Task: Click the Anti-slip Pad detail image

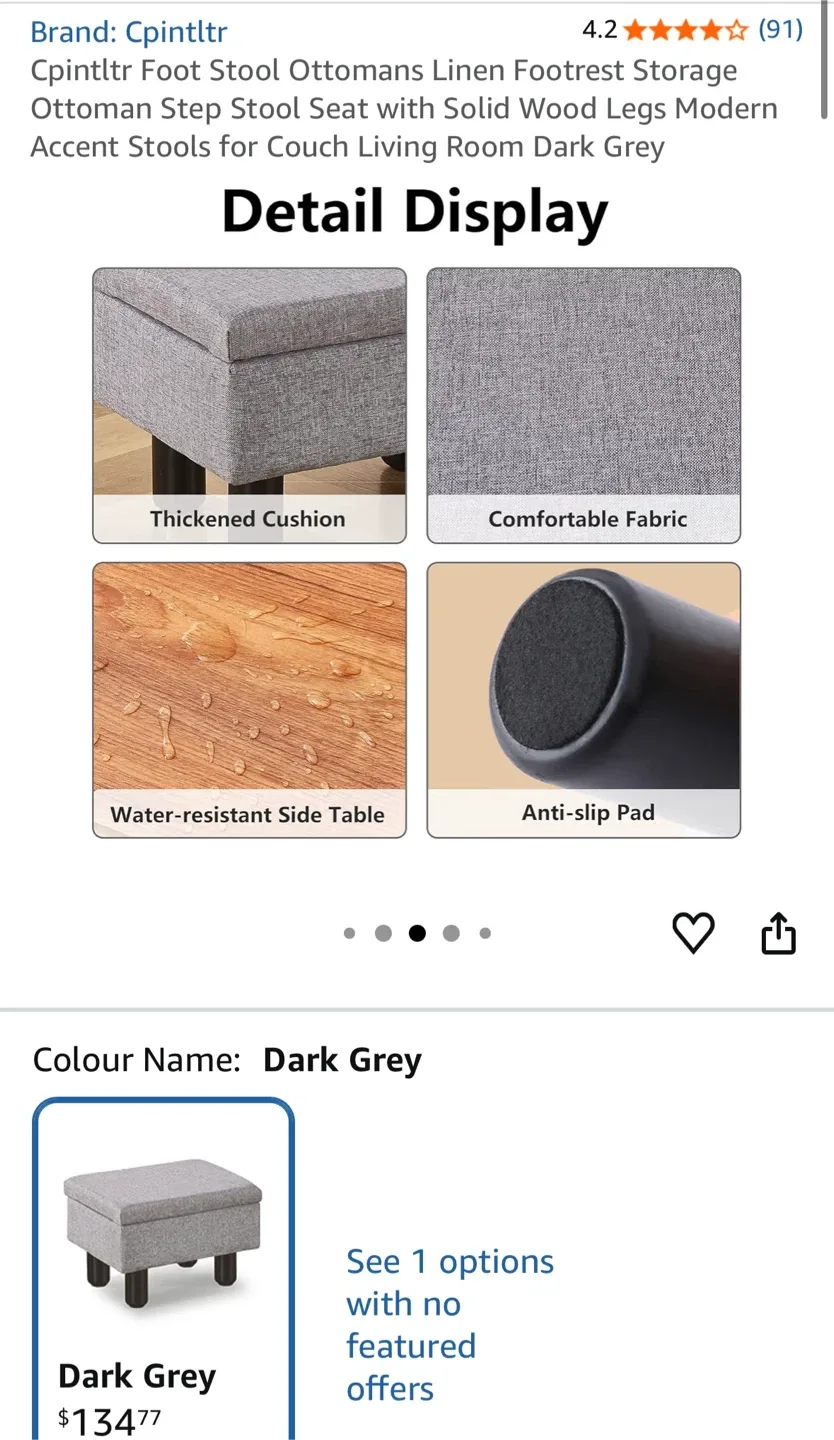Action: (x=583, y=699)
